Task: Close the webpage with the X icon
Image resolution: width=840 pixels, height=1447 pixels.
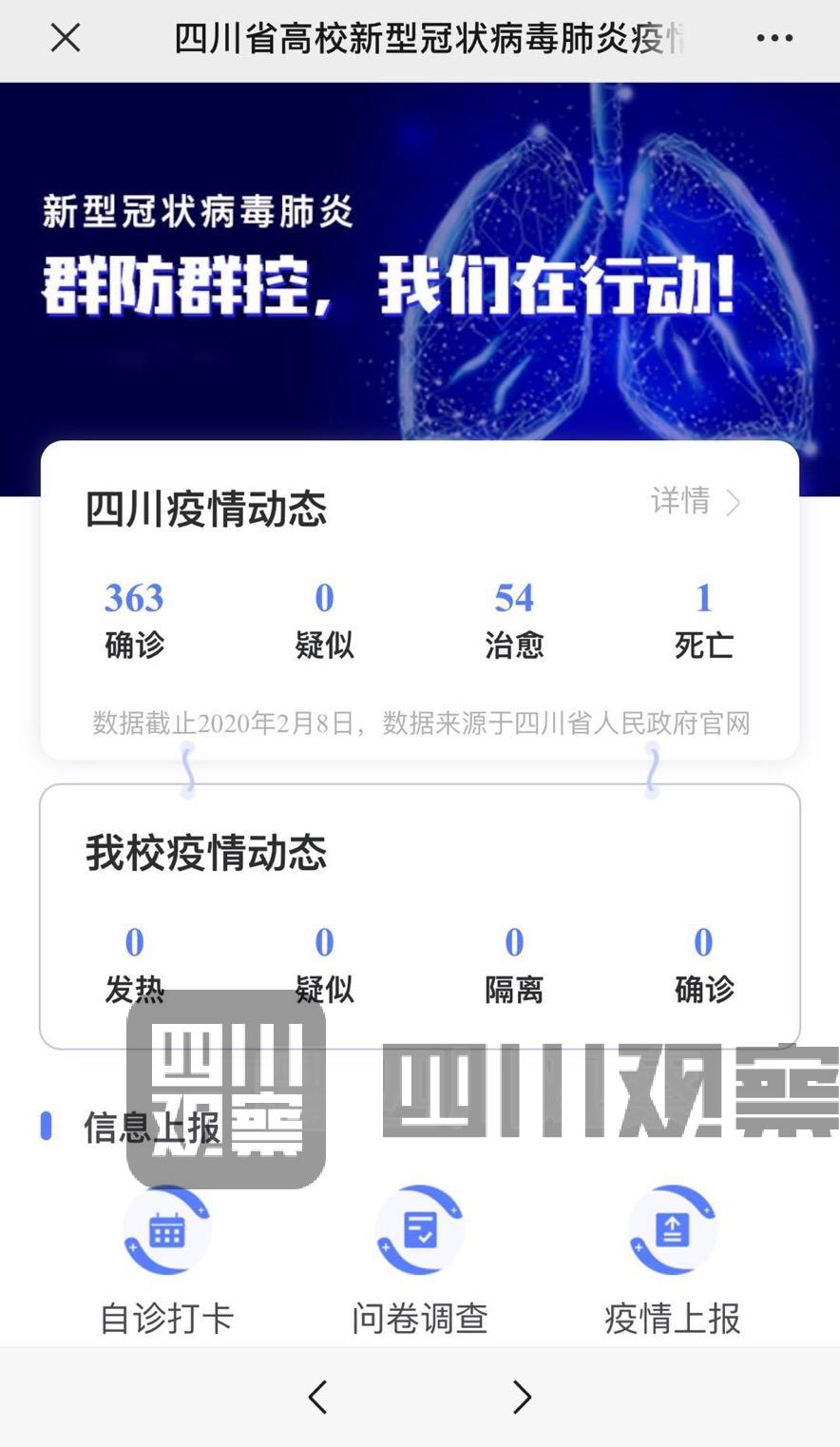Action: click(65, 39)
